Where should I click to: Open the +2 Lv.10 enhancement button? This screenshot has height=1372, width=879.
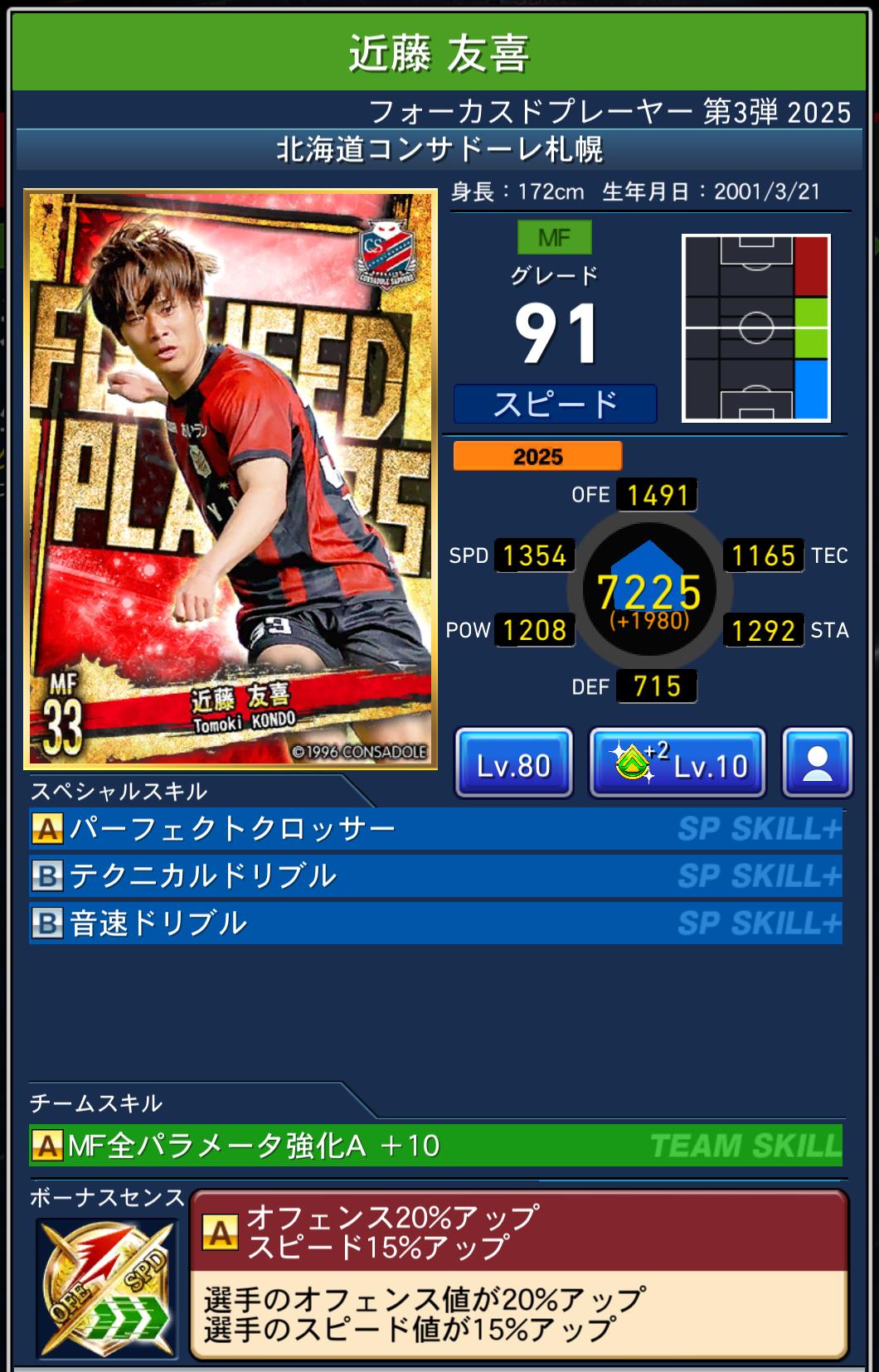coord(677,764)
